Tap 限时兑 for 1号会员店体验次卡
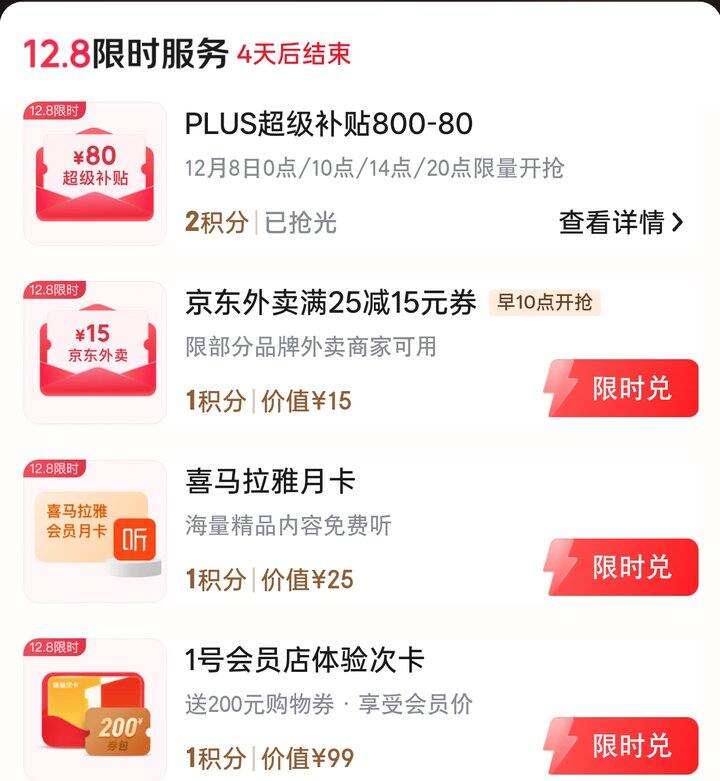This screenshot has width=720, height=781. 630,743
